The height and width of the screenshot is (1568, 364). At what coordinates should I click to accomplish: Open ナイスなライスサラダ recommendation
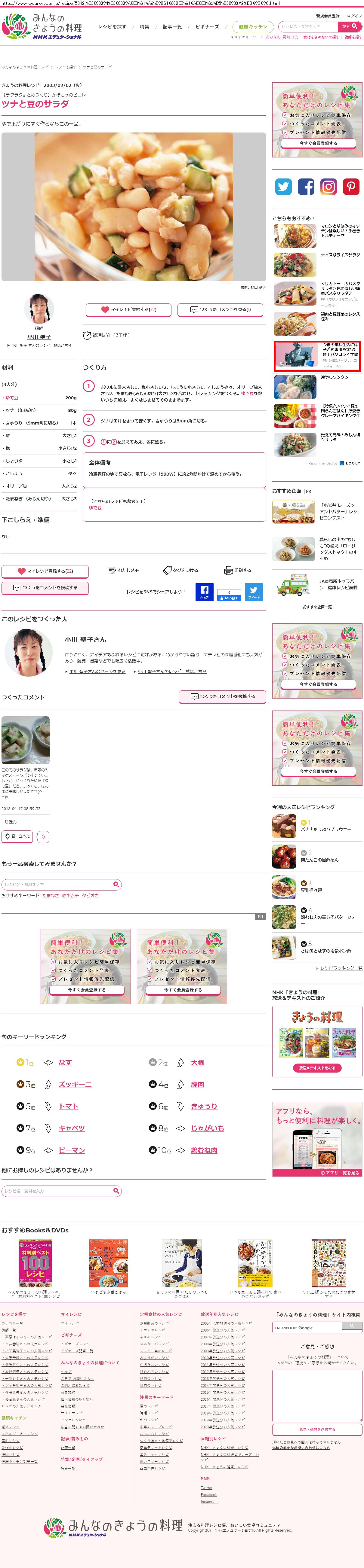pos(340,255)
